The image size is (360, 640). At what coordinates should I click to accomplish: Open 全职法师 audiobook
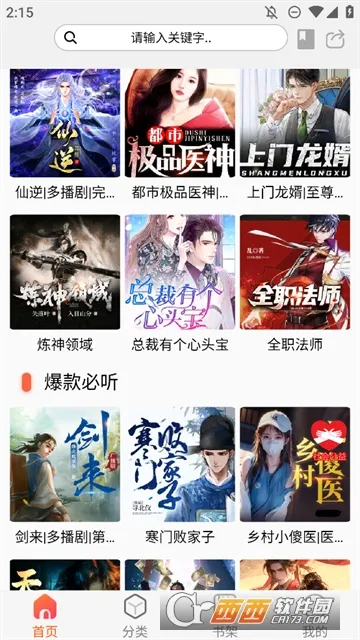[295, 272]
